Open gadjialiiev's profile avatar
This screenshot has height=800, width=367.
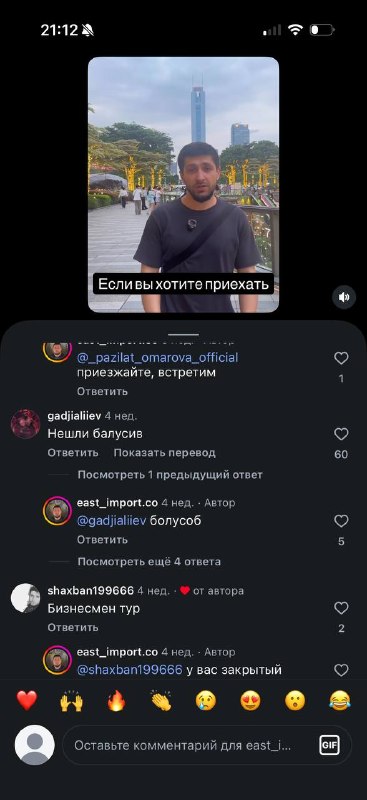[x=26, y=423]
